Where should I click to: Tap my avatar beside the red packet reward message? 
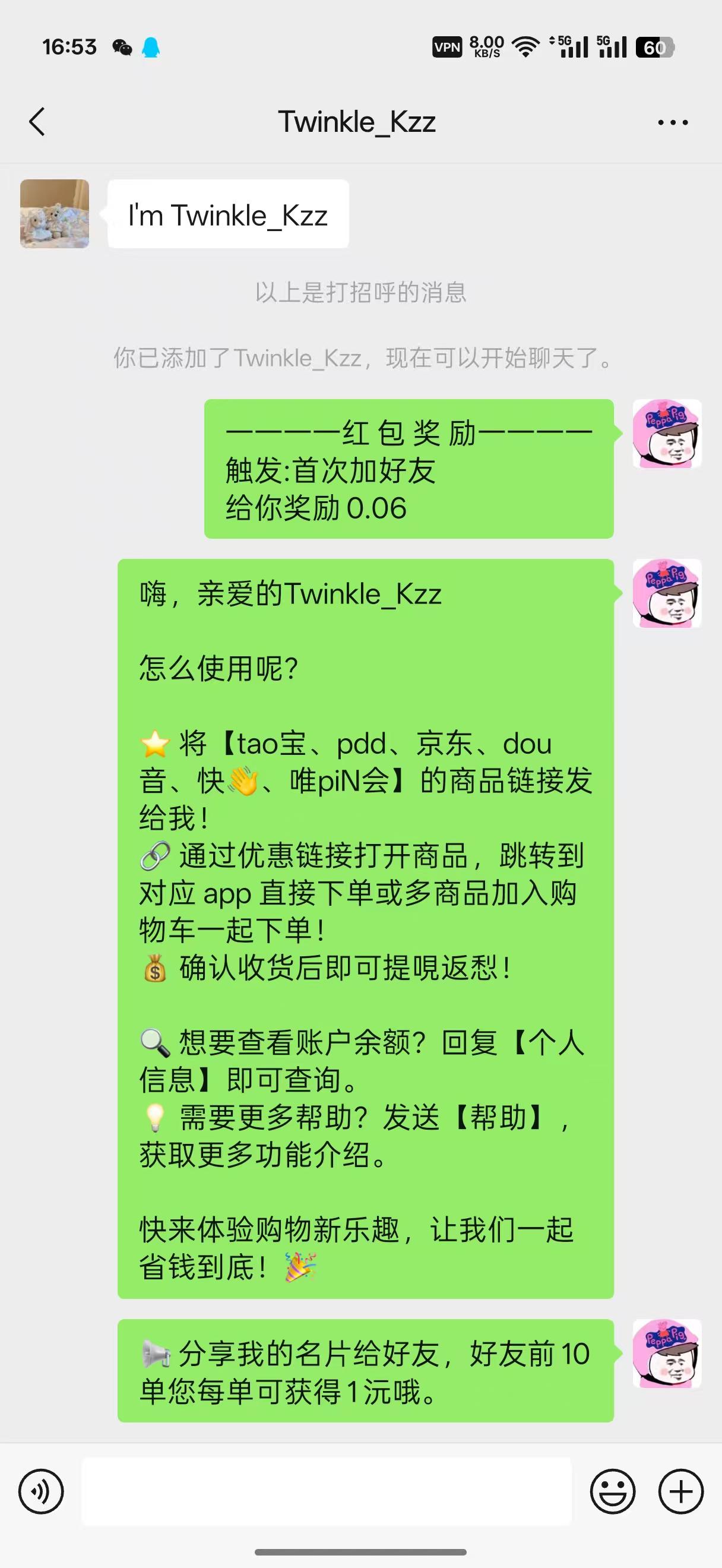coord(667,434)
